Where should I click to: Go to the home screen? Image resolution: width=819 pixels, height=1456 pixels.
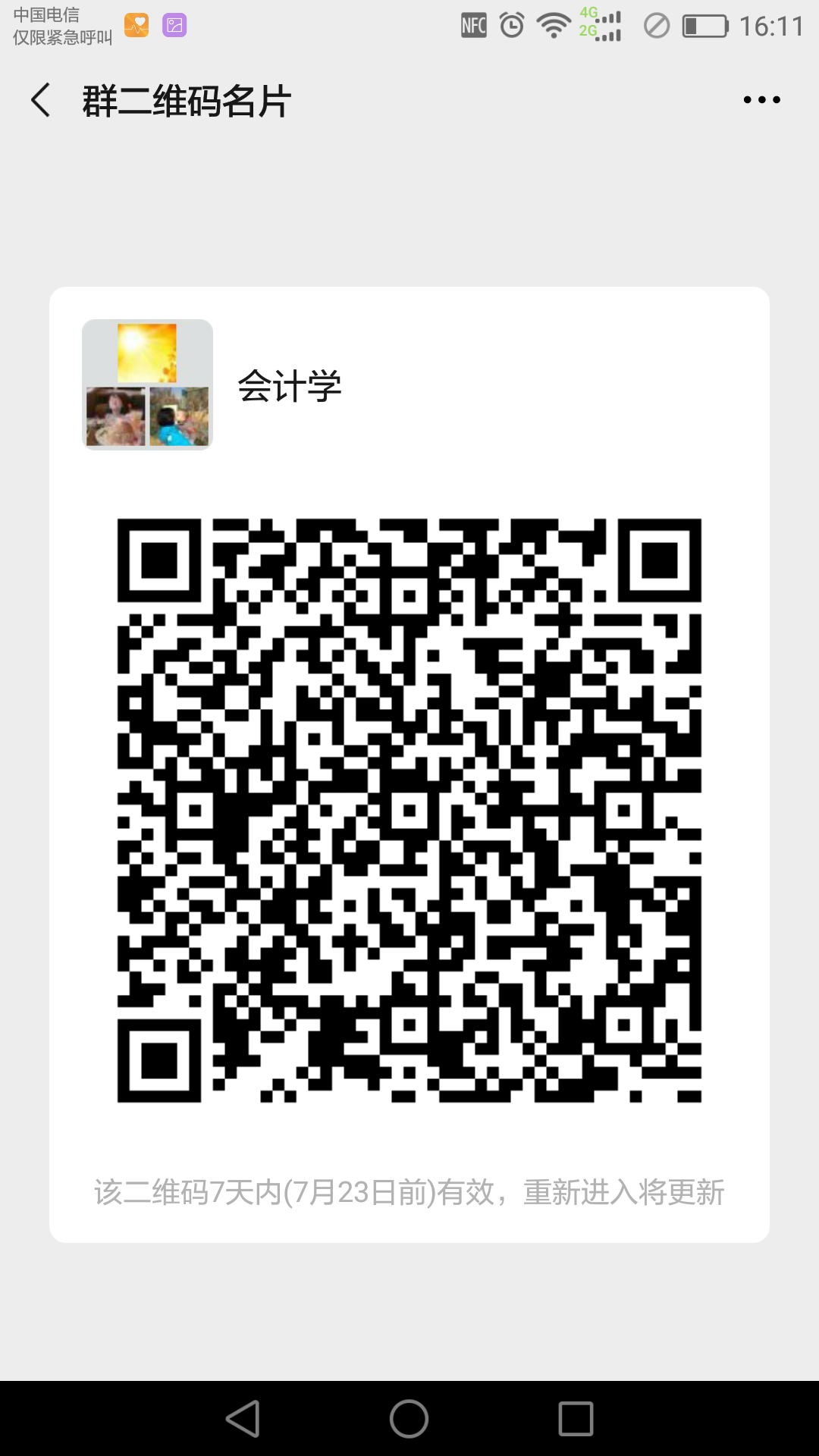pos(409,1418)
